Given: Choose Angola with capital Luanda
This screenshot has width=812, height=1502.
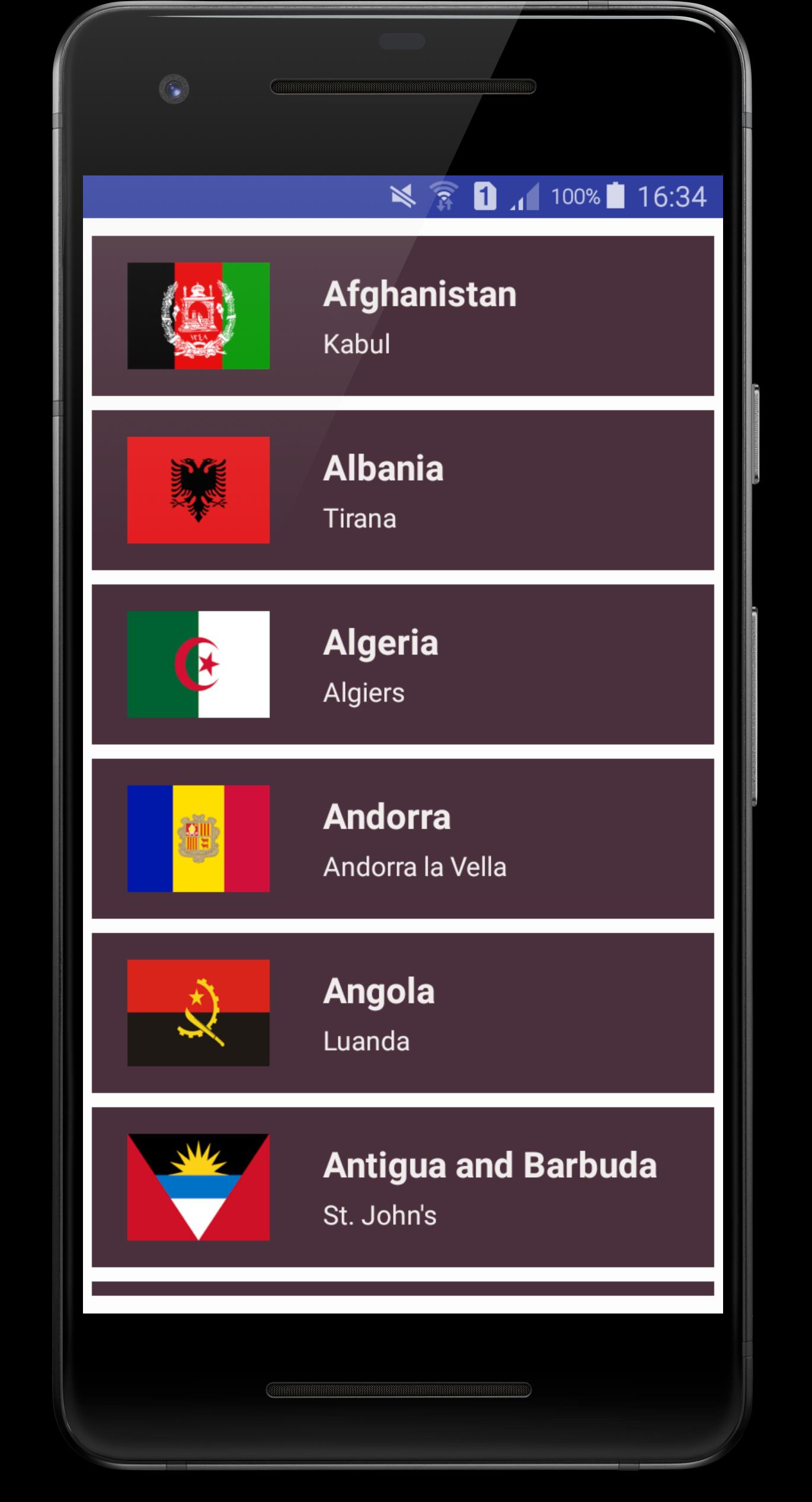Looking at the screenshot, I should (402, 1013).
